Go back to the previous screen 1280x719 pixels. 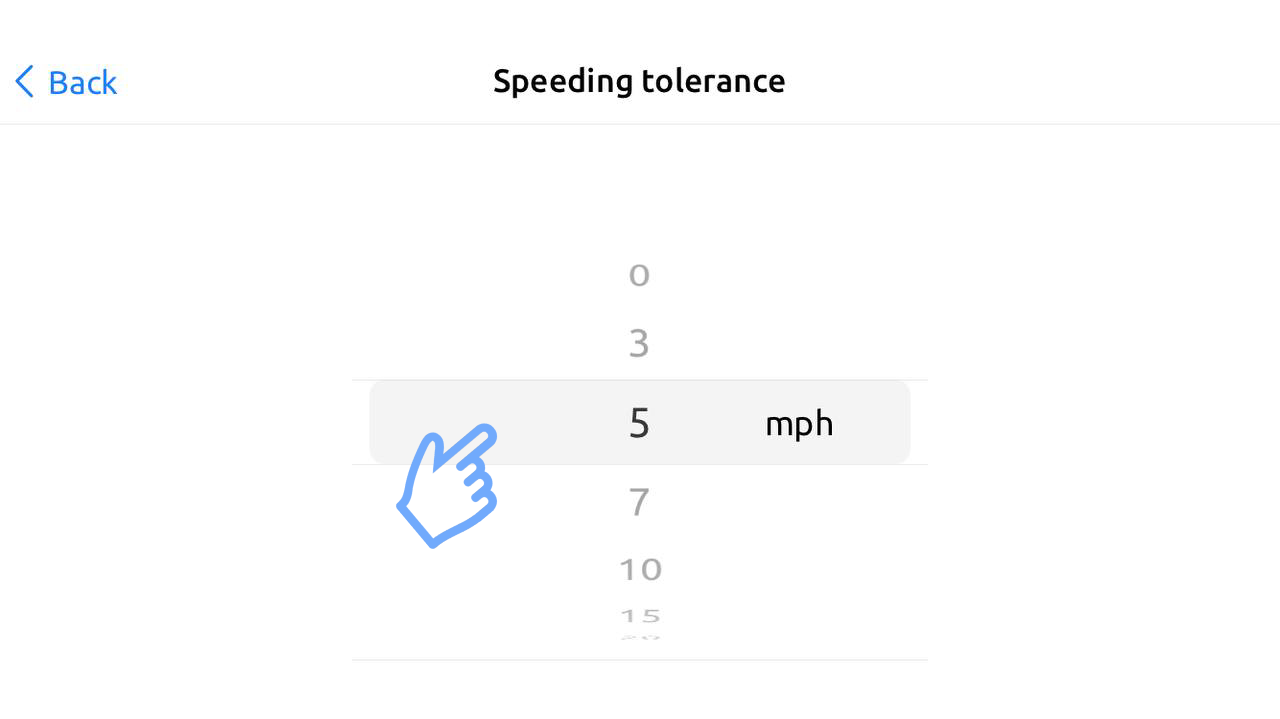point(66,82)
